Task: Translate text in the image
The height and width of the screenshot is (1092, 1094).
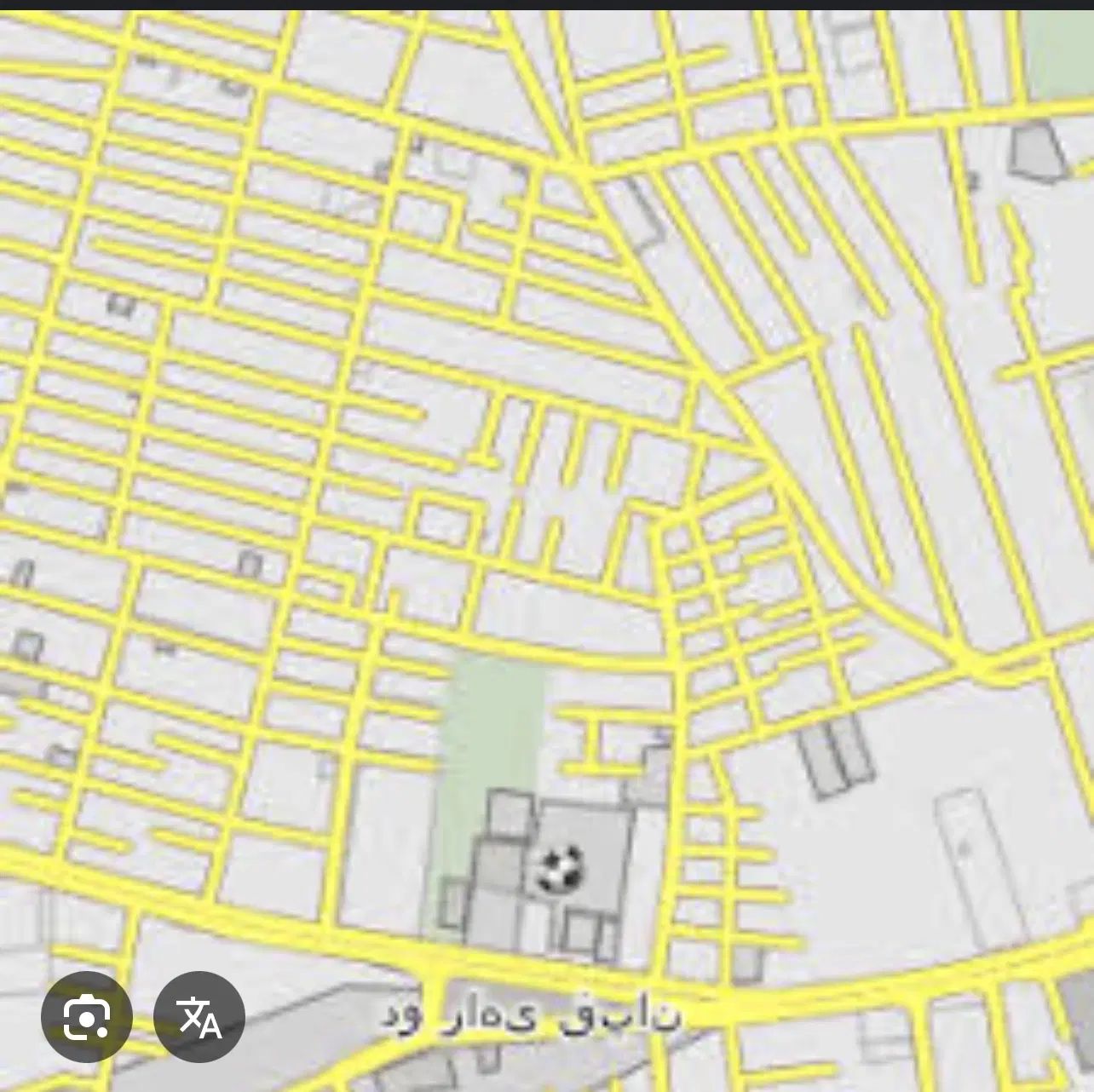Action: coord(199,1016)
